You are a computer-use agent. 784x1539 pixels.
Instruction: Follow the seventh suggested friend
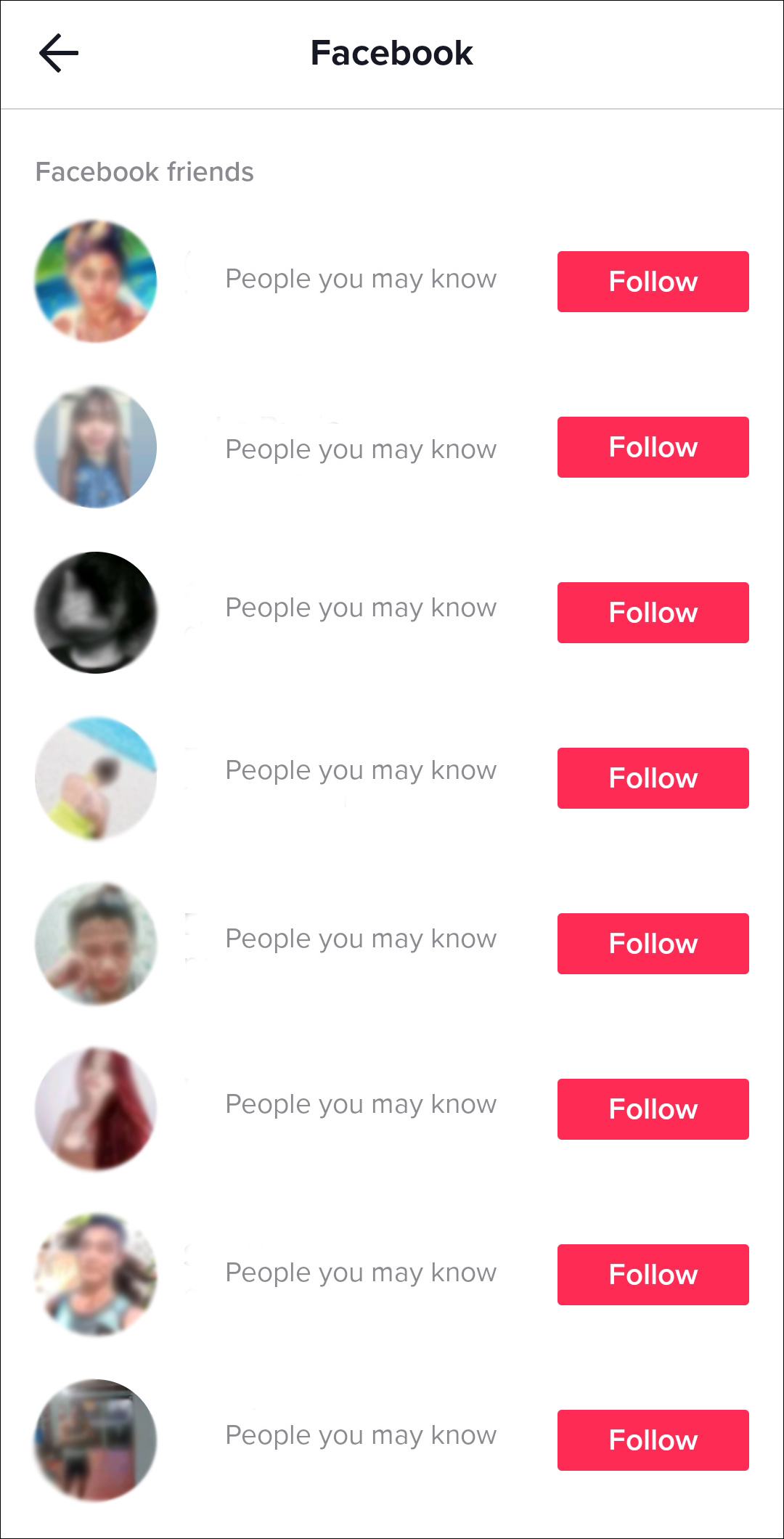pos(653,1275)
